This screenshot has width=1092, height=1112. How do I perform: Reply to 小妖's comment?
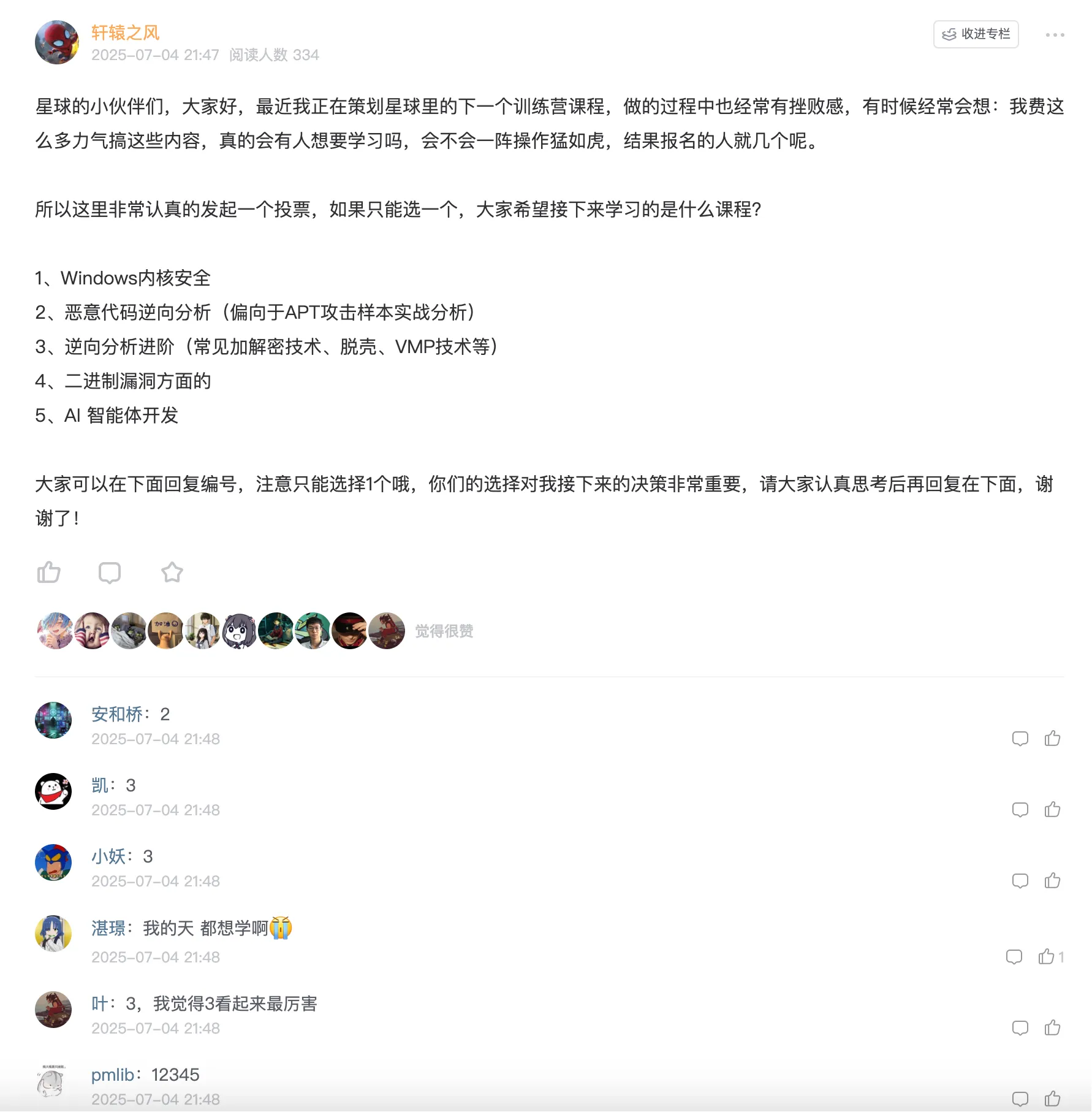pyautogui.click(x=1020, y=881)
